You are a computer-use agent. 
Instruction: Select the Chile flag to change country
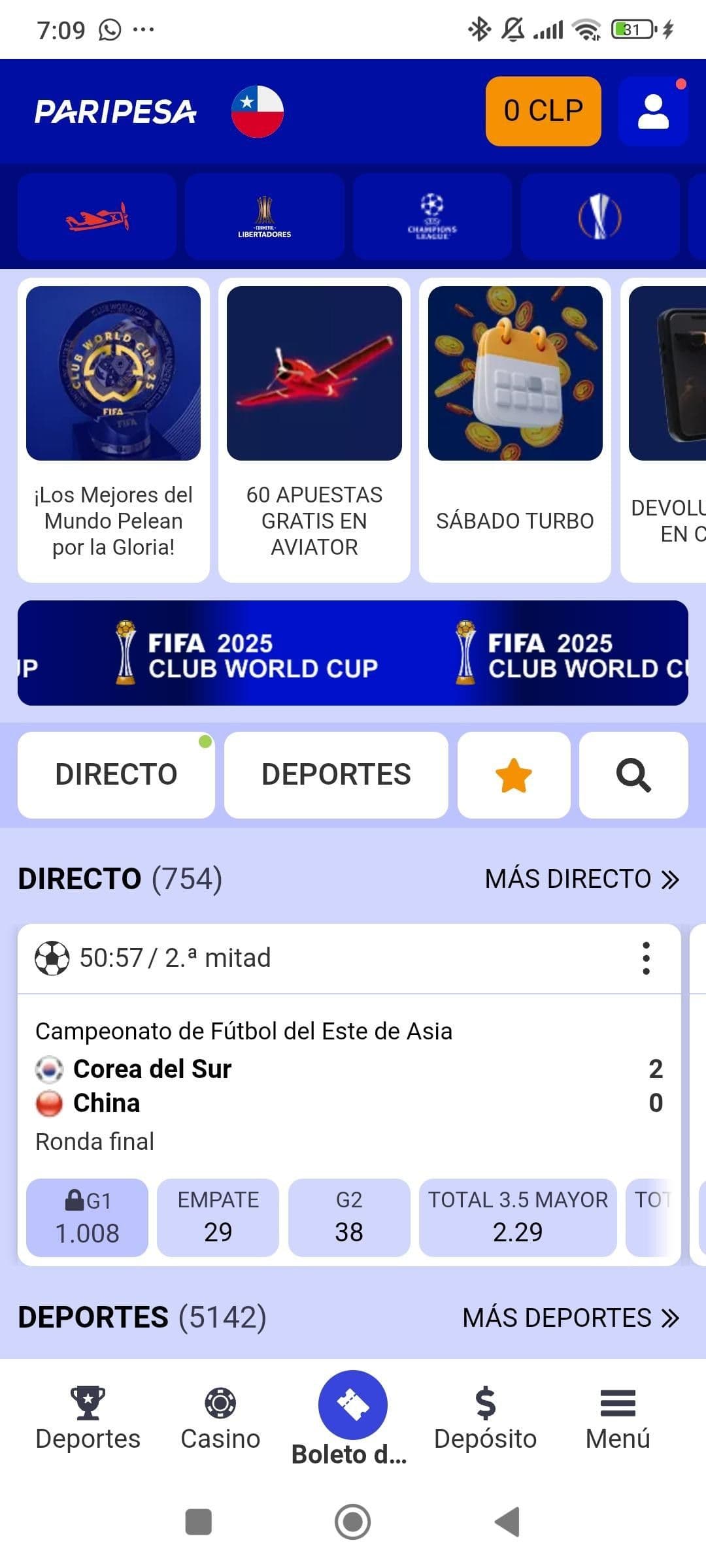257,111
